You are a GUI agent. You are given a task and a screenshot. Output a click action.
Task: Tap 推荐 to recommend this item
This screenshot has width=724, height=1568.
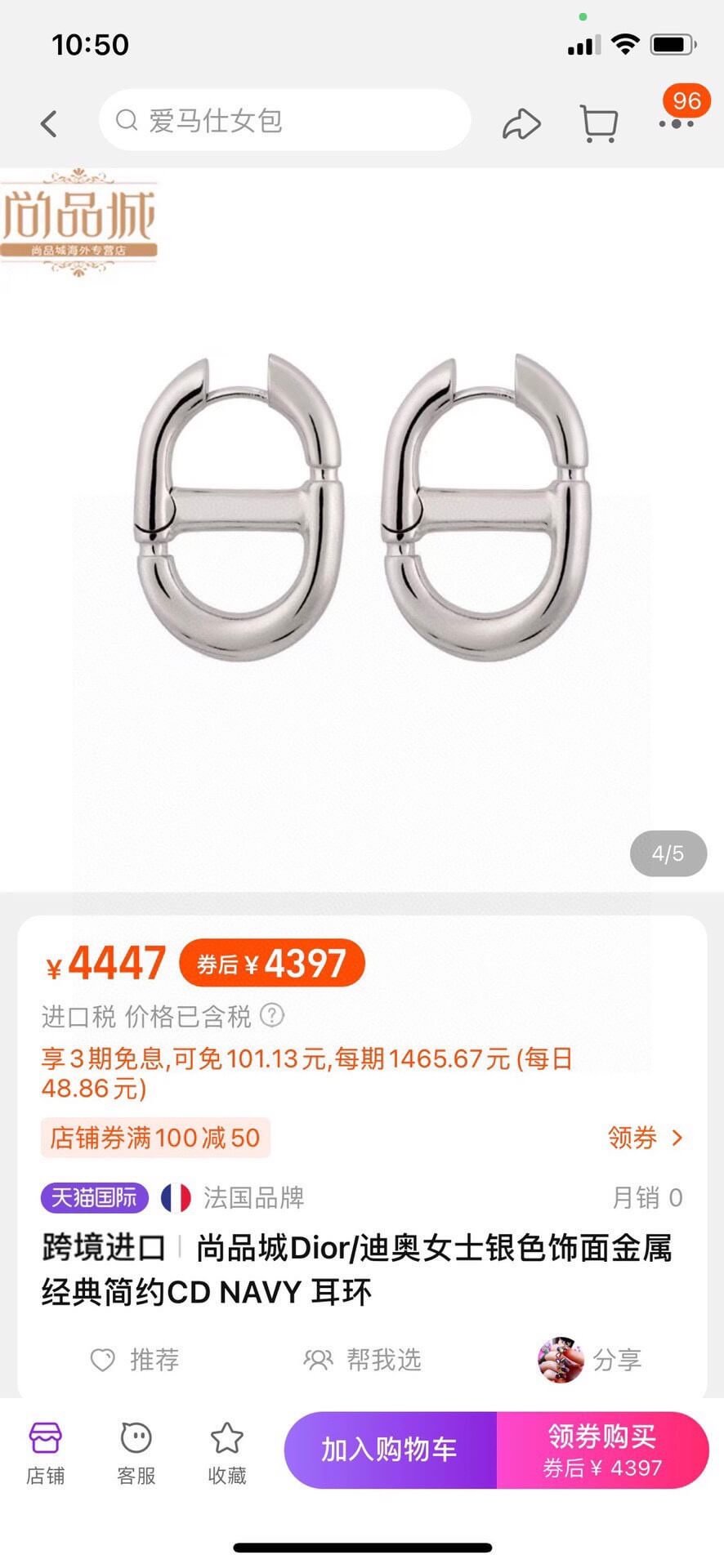click(x=134, y=1359)
